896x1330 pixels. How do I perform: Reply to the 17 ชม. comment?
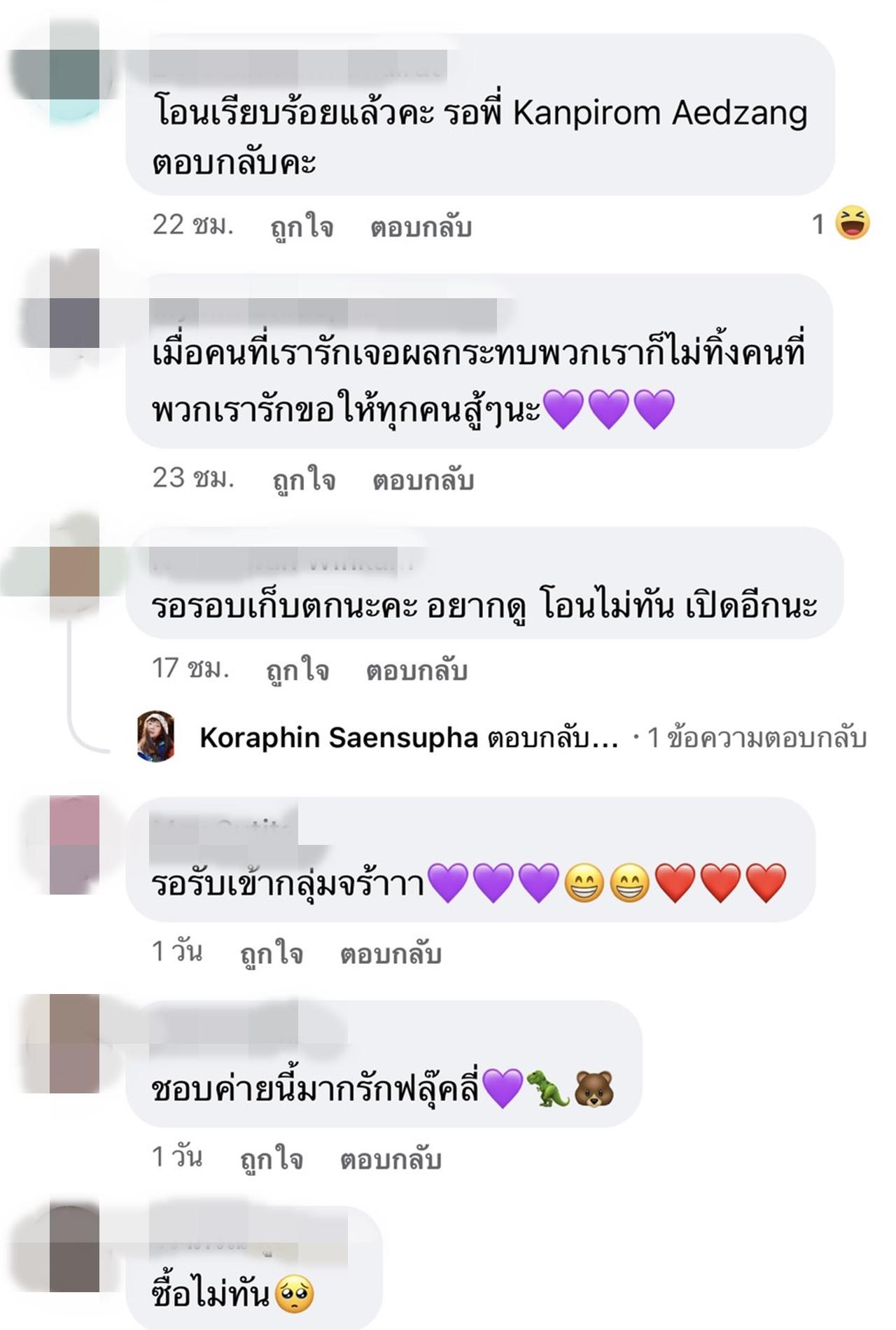(x=416, y=671)
